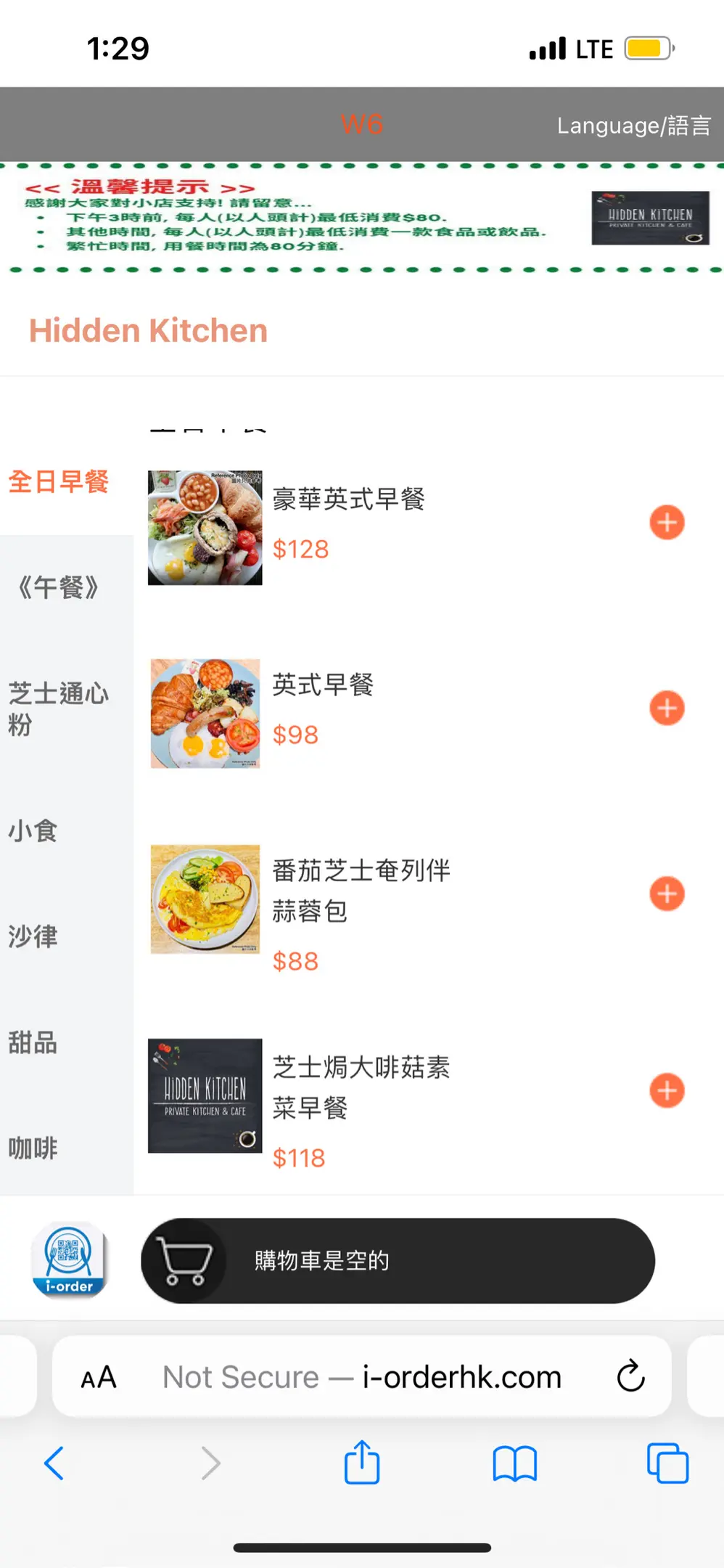Switch to the 小食 category

point(33,830)
